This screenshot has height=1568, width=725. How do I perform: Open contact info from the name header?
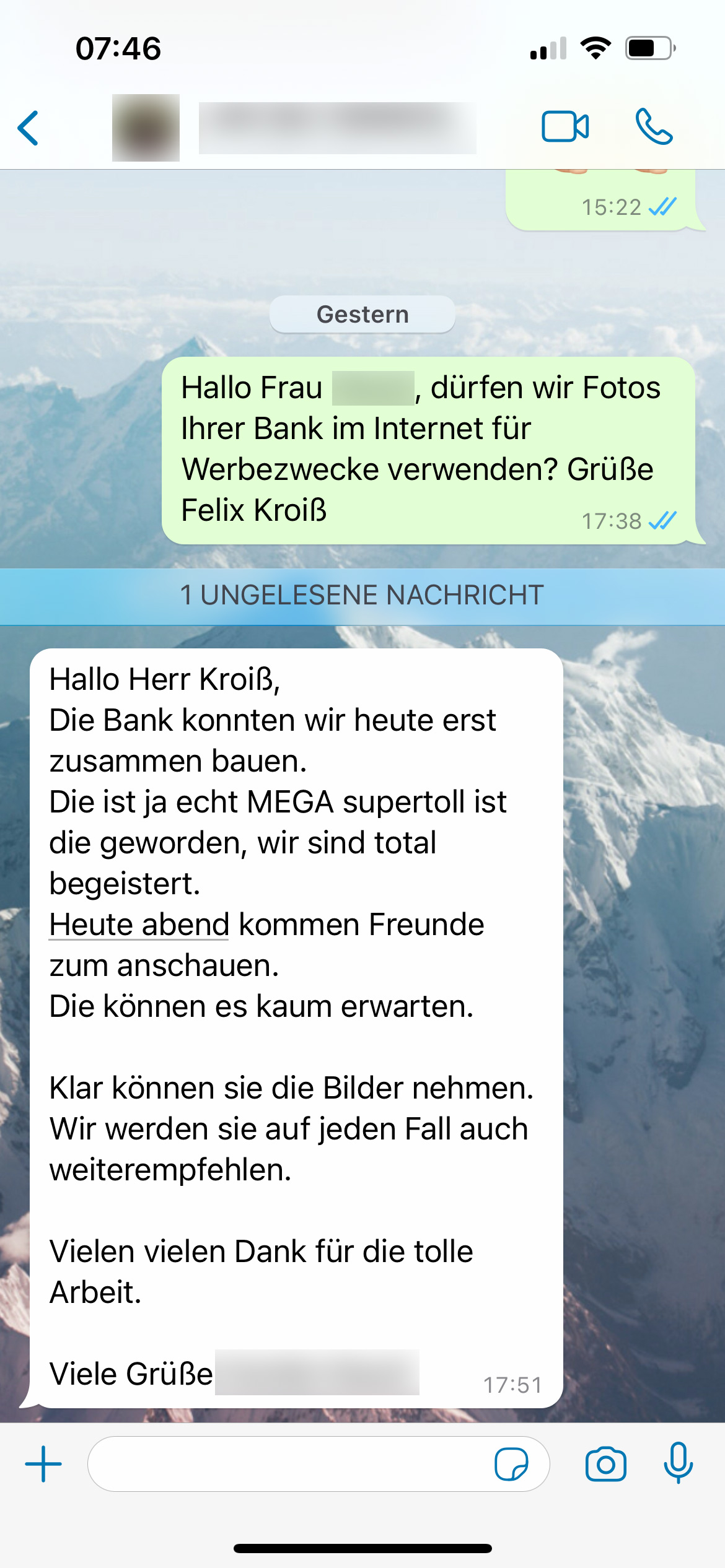pyautogui.click(x=337, y=128)
